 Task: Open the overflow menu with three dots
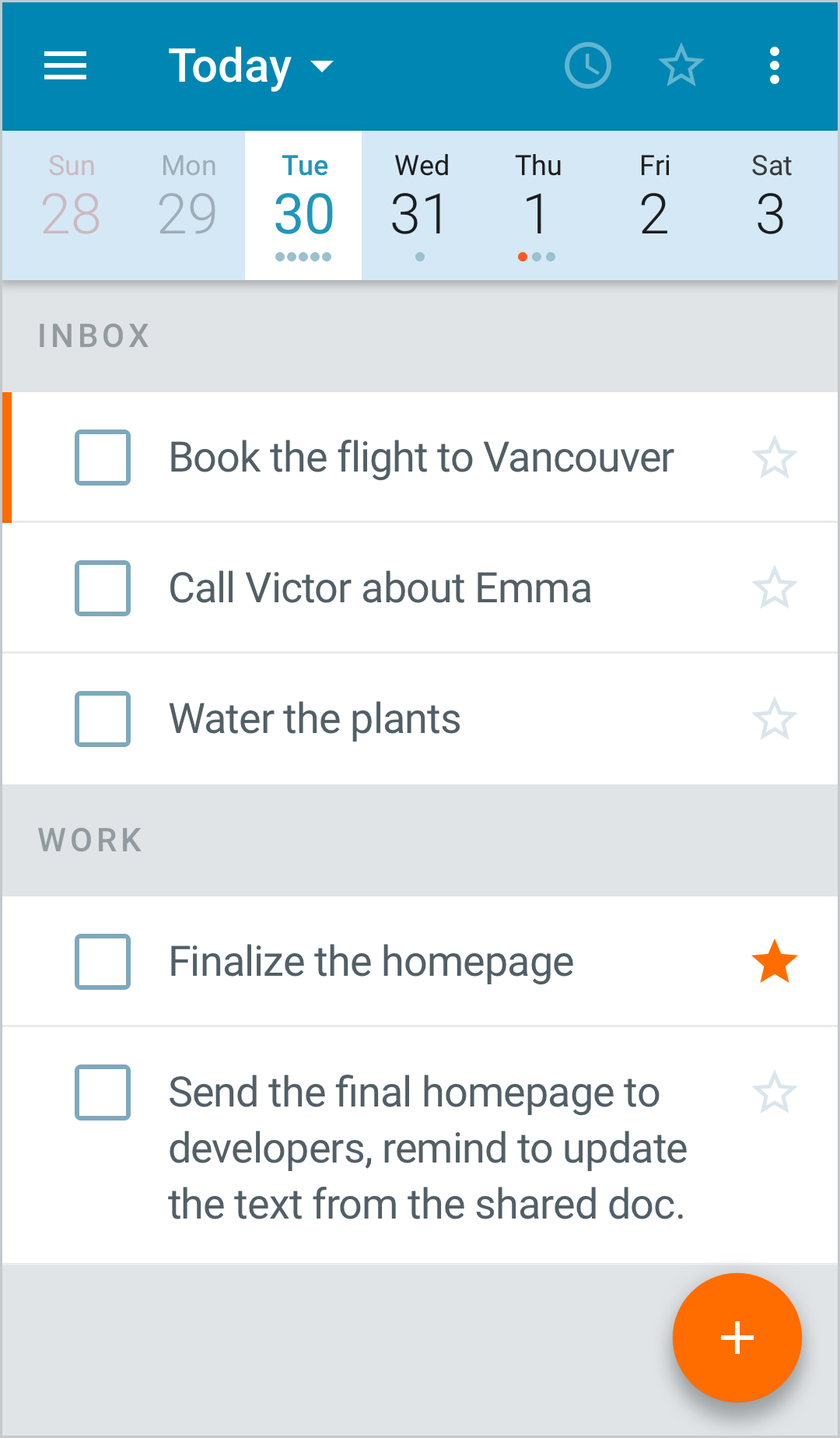pyautogui.click(x=775, y=66)
